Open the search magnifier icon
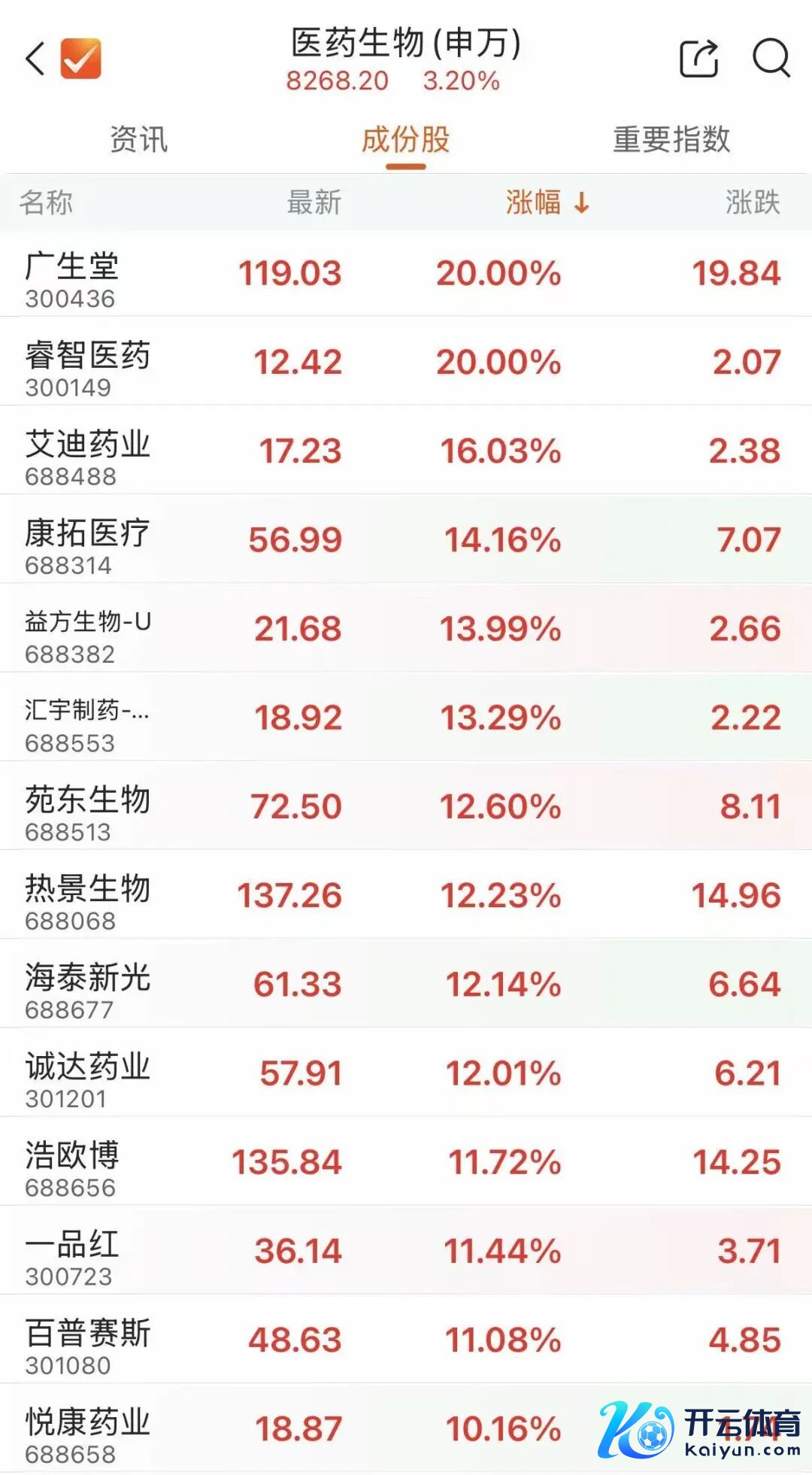812x1475 pixels. (771, 59)
